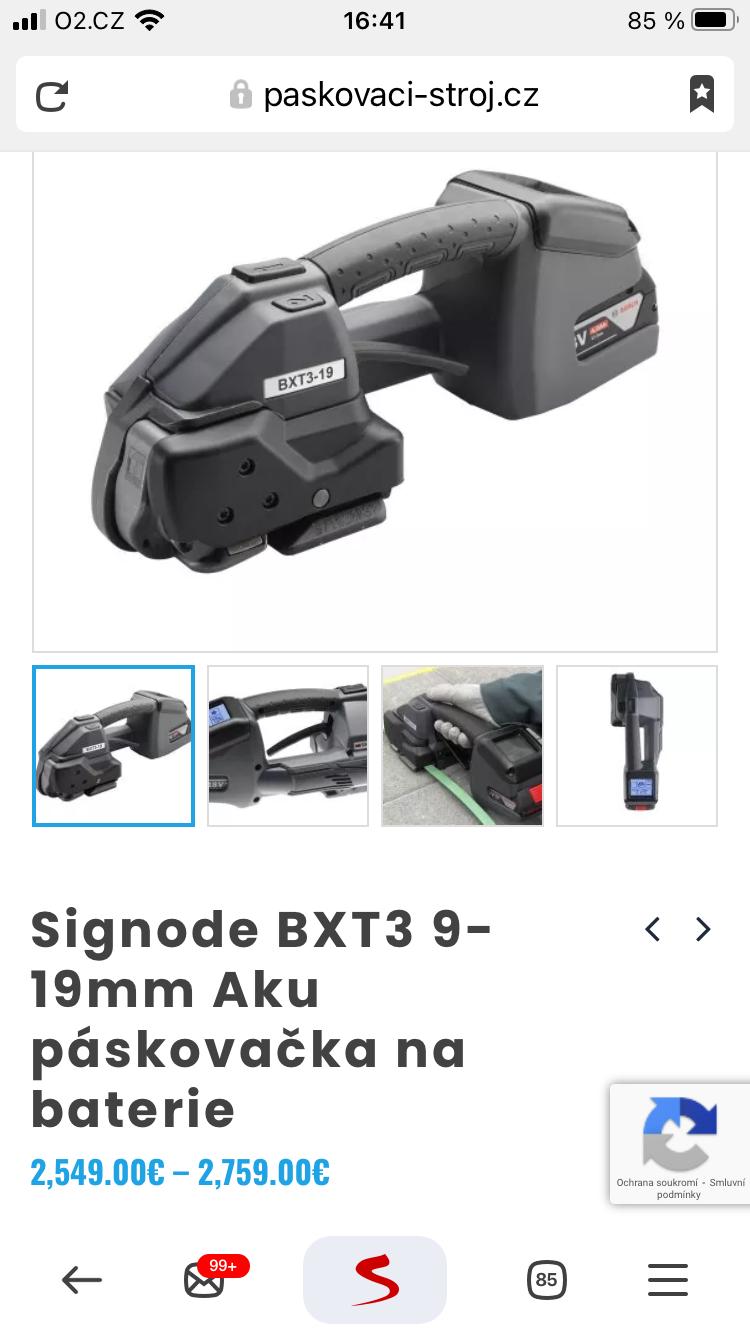750x1334 pixels.
Task: Select the second thumbnail showing the display
Action: [288, 746]
